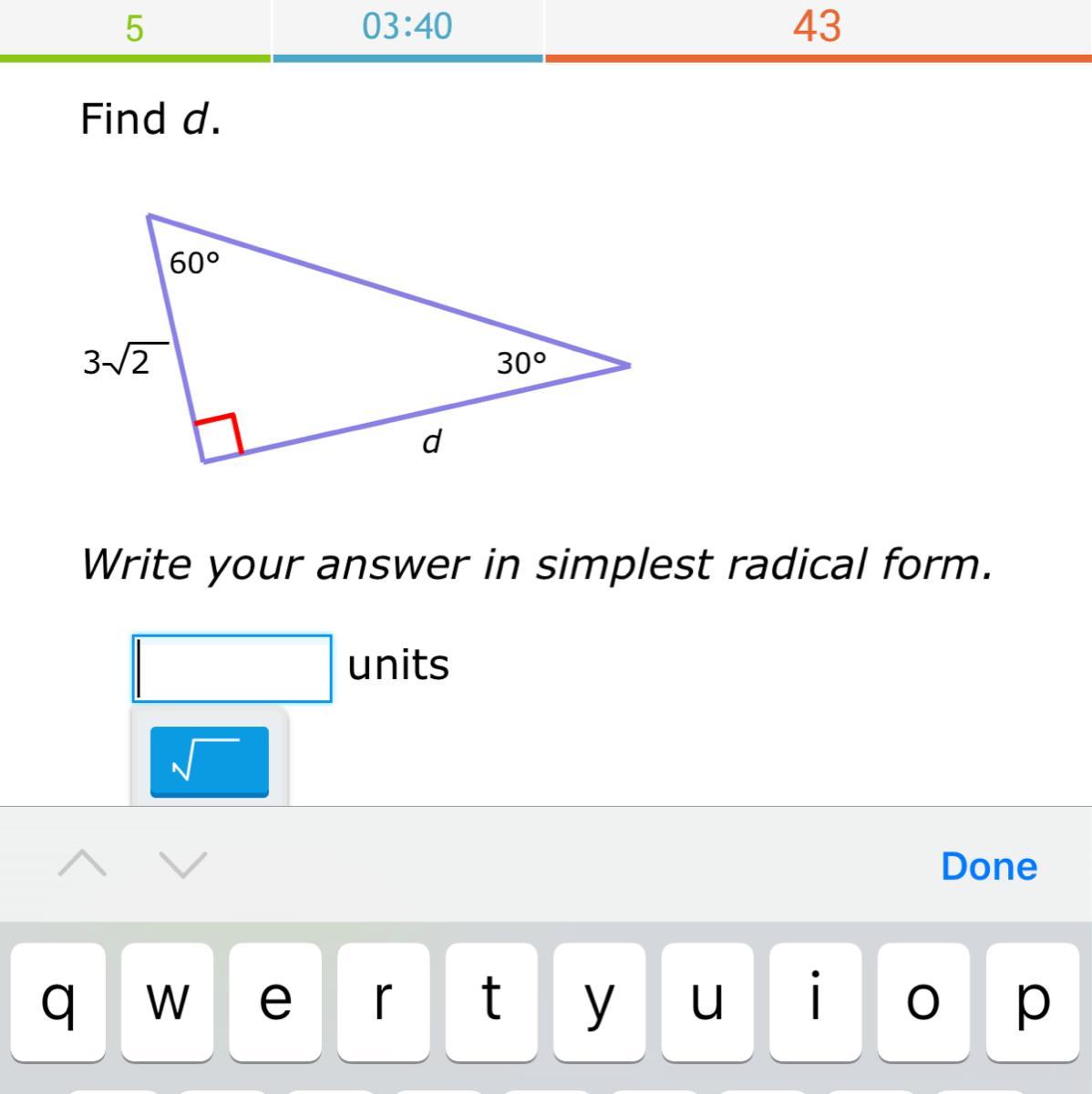Tap Done to dismiss the keyboard
1092x1094 pixels.
coord(988,866)
